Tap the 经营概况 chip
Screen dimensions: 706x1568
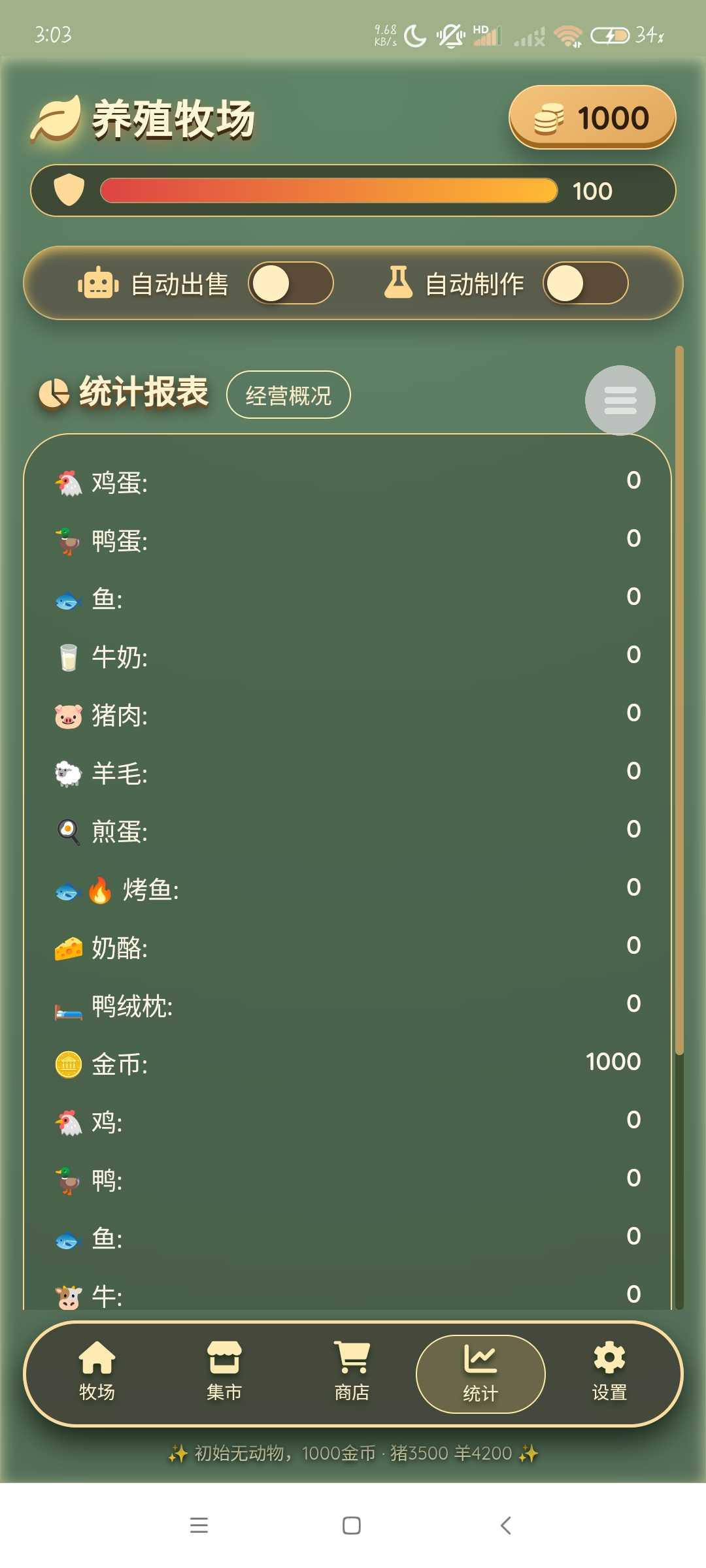pyautogui.click(x=288, y=395)
